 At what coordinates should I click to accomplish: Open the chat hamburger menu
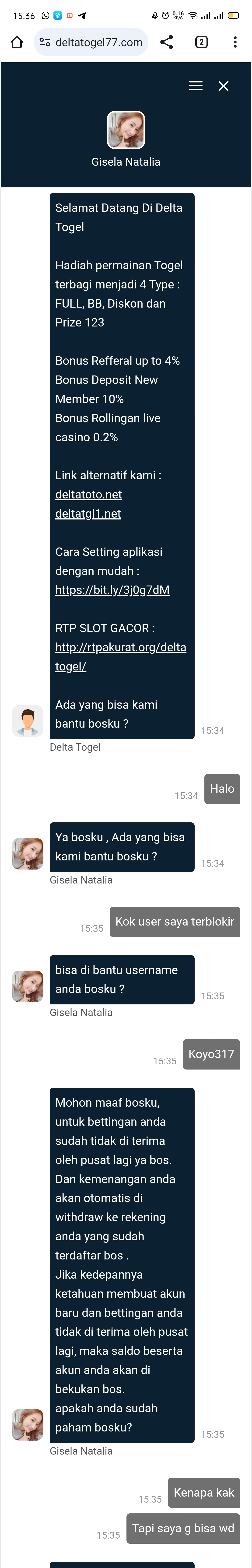(195, 86)
